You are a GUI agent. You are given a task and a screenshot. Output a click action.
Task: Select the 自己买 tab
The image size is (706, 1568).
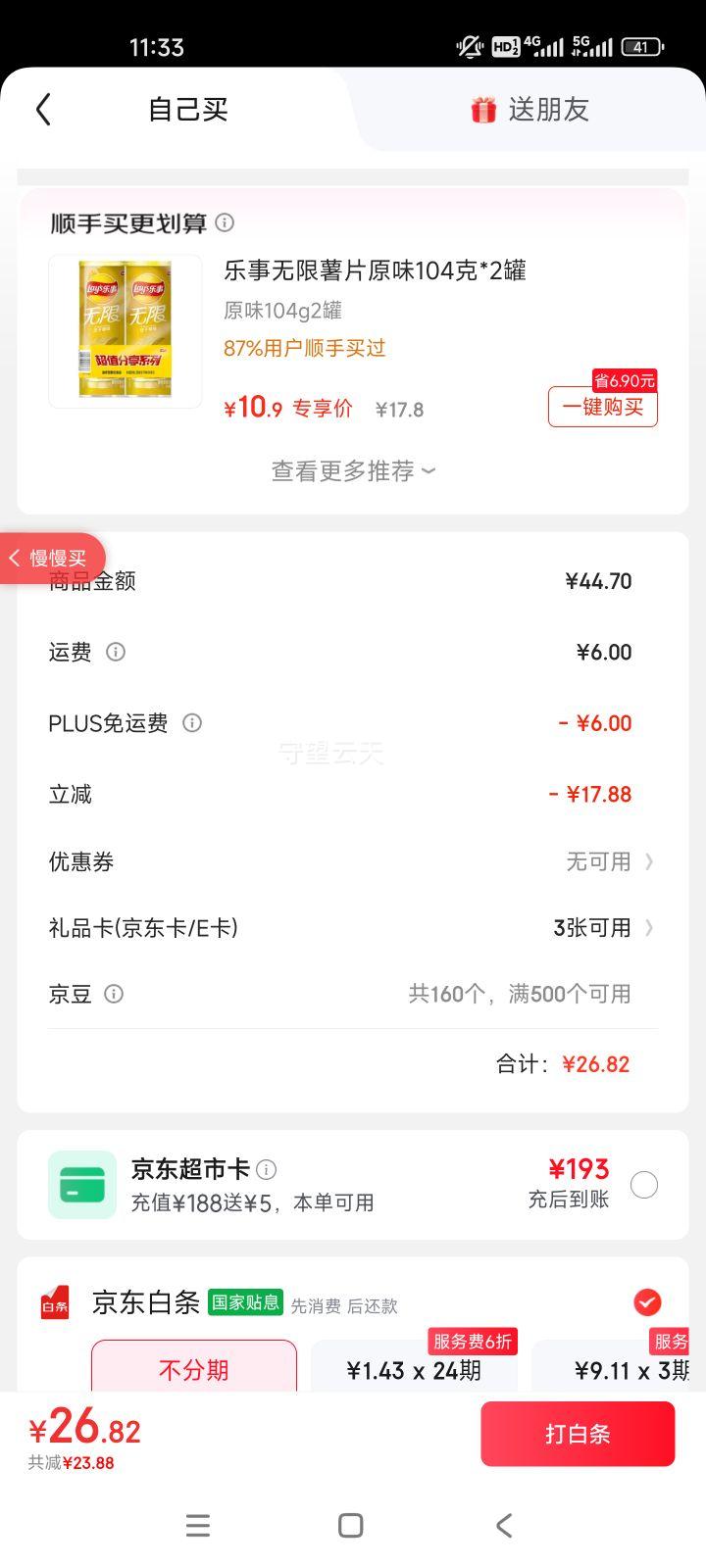tap(187, 110)
